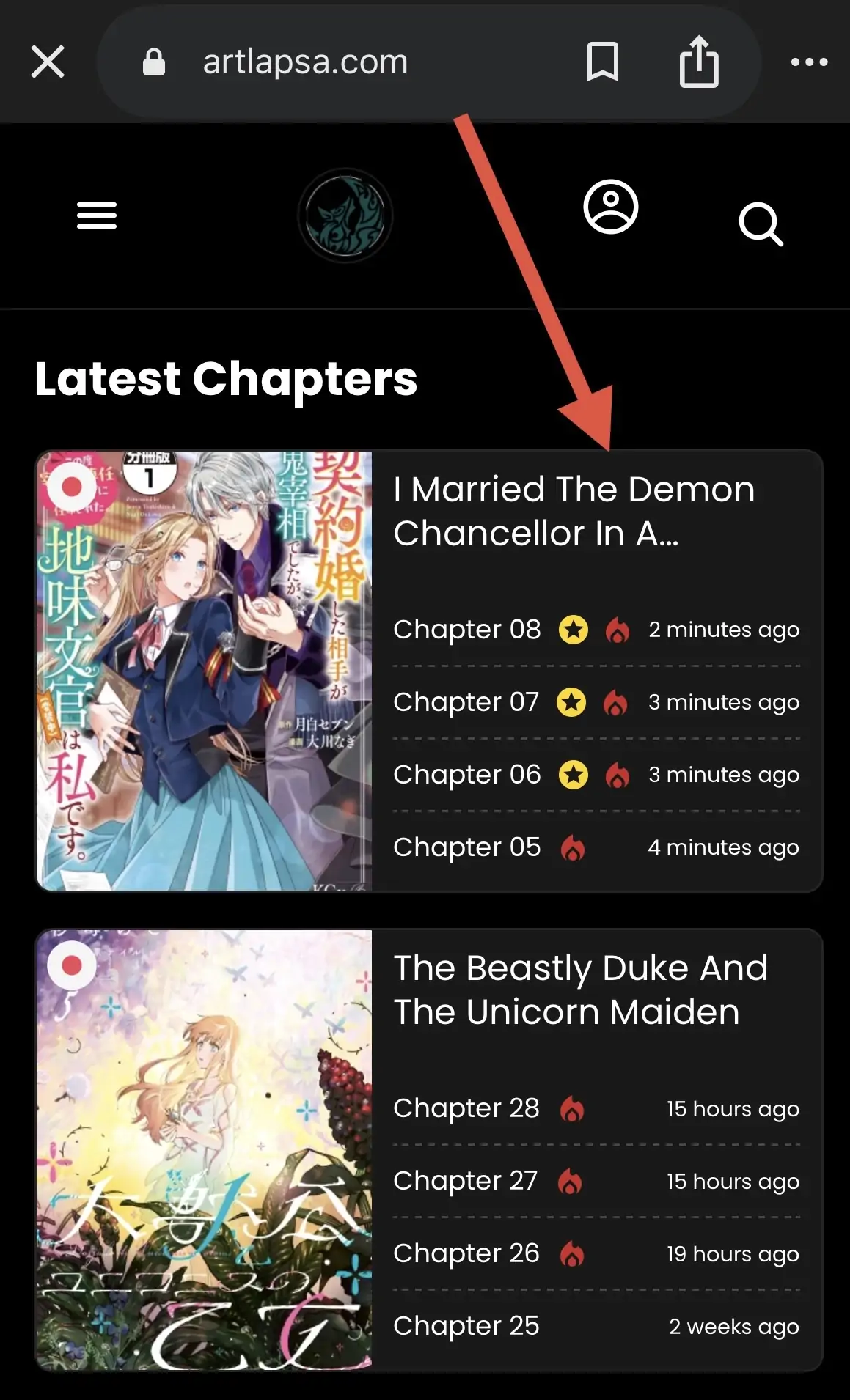Open the Demon Chancellor cover image

205,671
